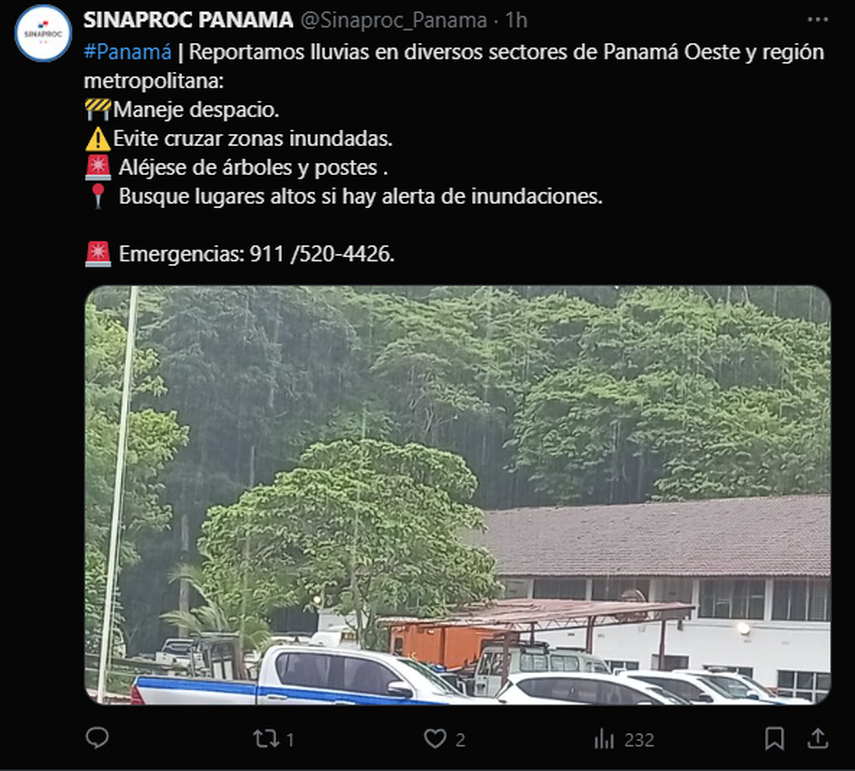View post analytics showing 232 views
Viewport: 855px width, 771px height.
[604, 739]
